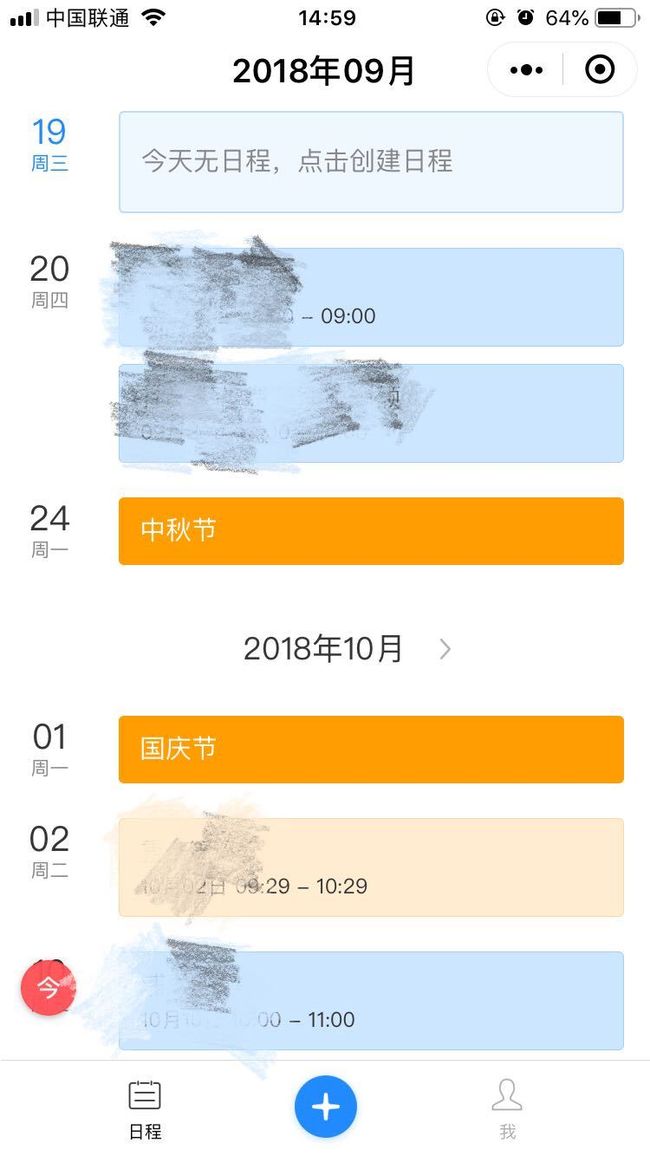Expand 2018年10月 via chevron
Viewport: 650px width, 1156px height.
(x=445, y=649)
